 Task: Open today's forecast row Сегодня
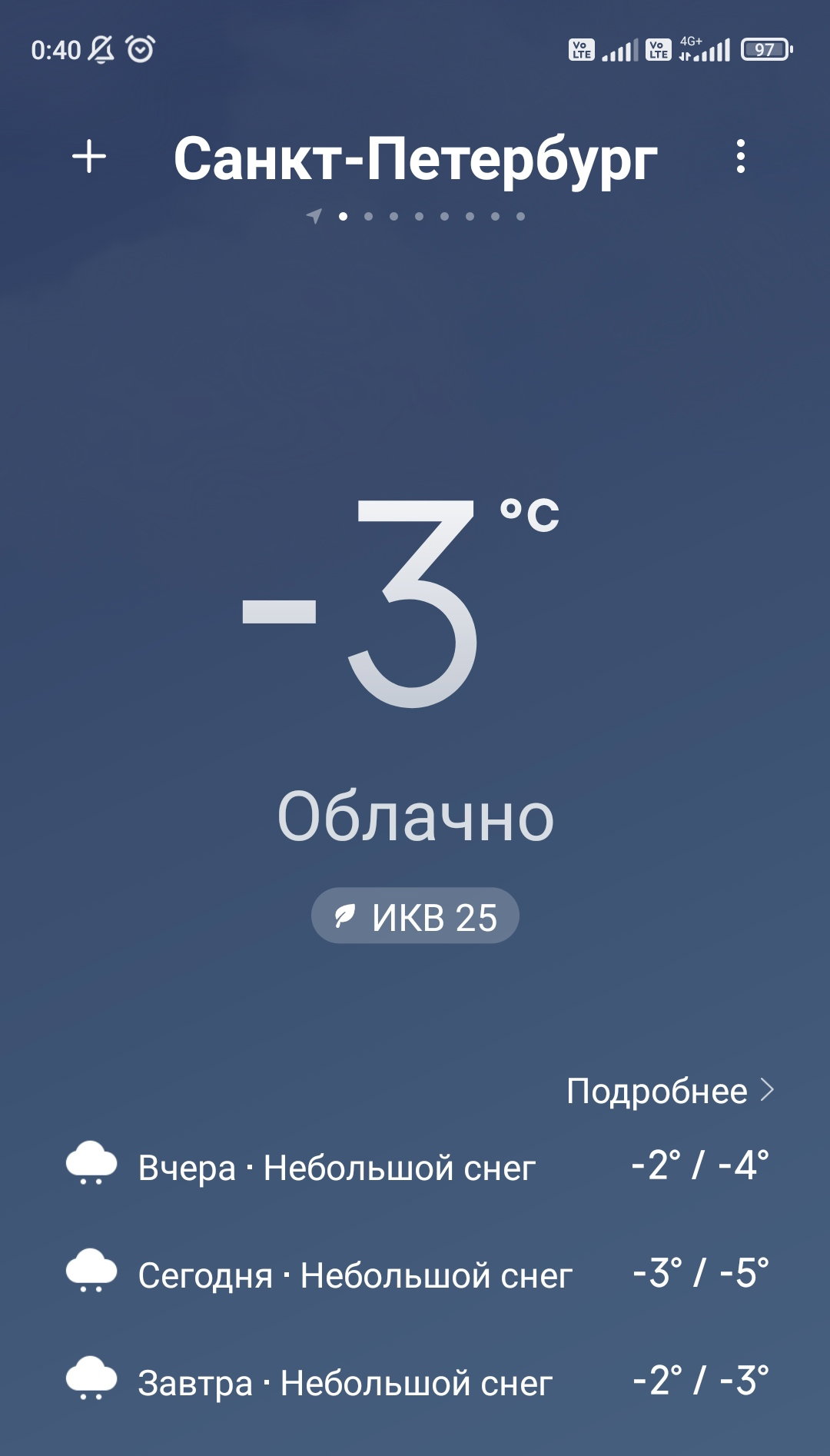417,1275
